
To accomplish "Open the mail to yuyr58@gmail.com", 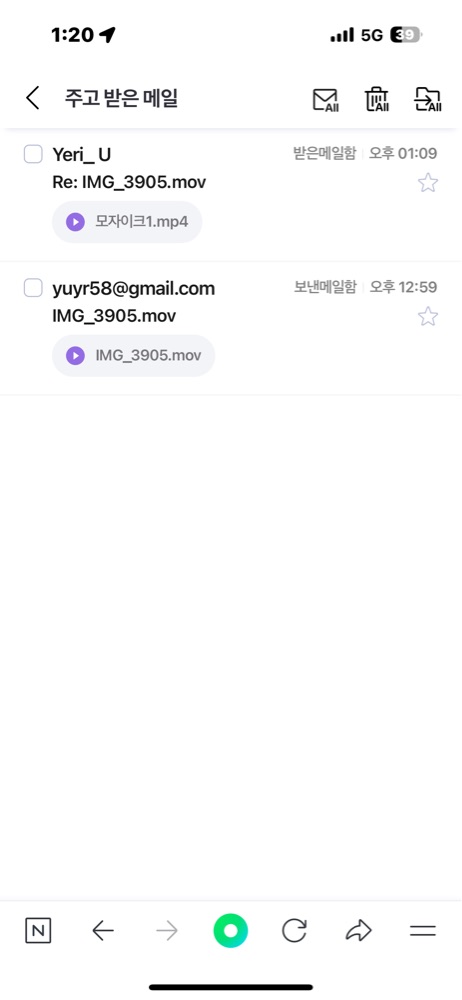I will tap(231, 328).
